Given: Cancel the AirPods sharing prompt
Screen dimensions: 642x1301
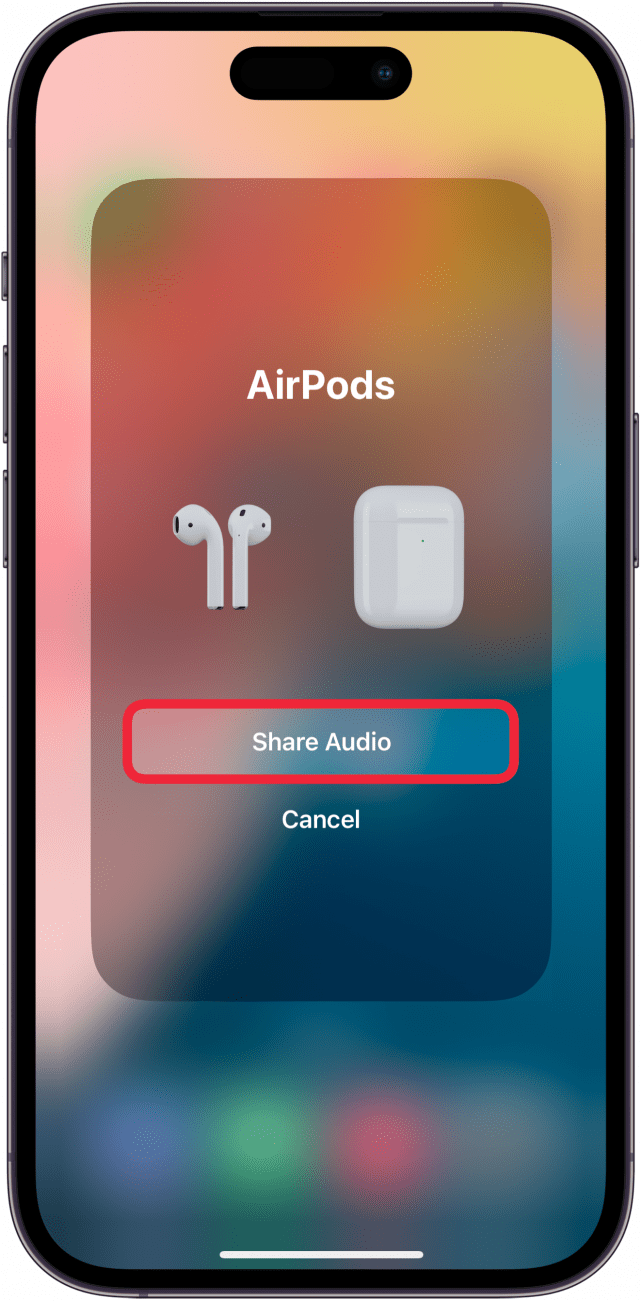Looking at the screenshot, I should coord(321,820).
